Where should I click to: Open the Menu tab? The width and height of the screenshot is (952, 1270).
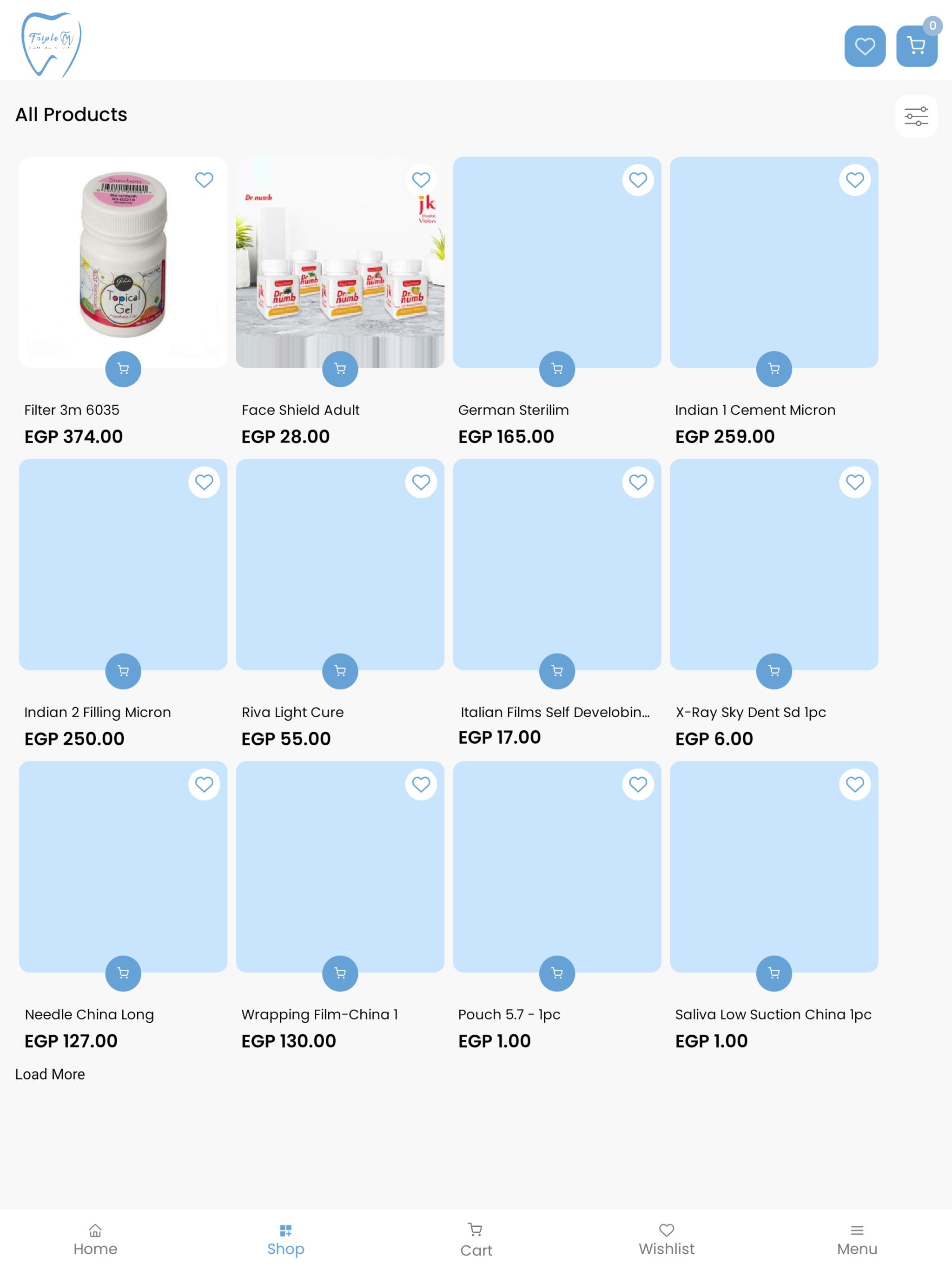pyautogui.click(x=857, y=1240)
